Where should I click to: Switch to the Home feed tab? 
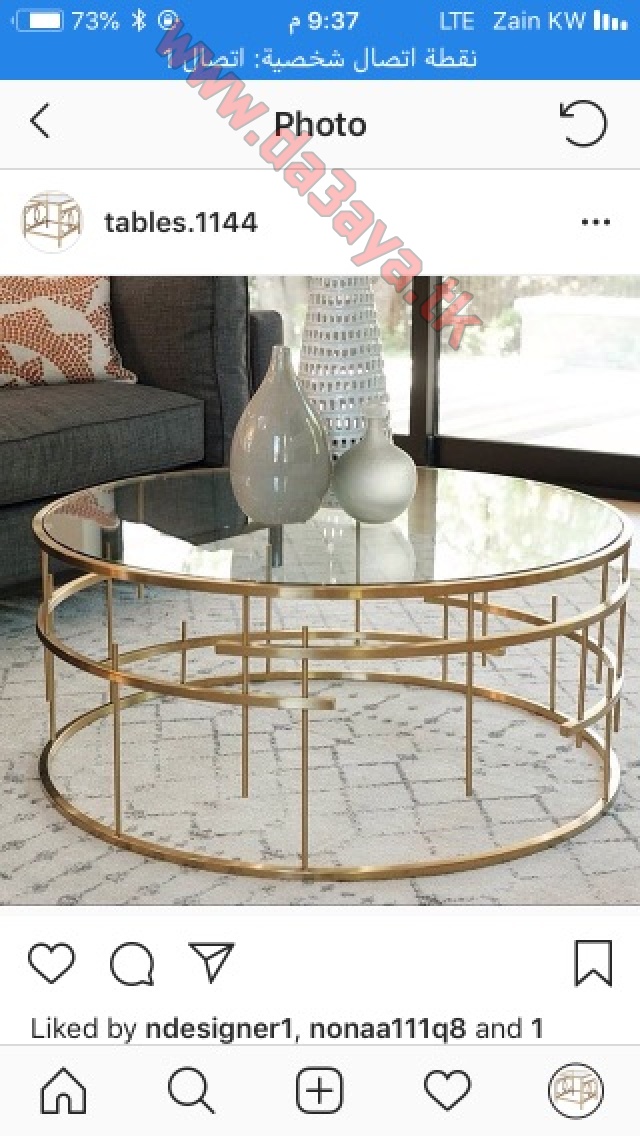tap(63, 1090)
